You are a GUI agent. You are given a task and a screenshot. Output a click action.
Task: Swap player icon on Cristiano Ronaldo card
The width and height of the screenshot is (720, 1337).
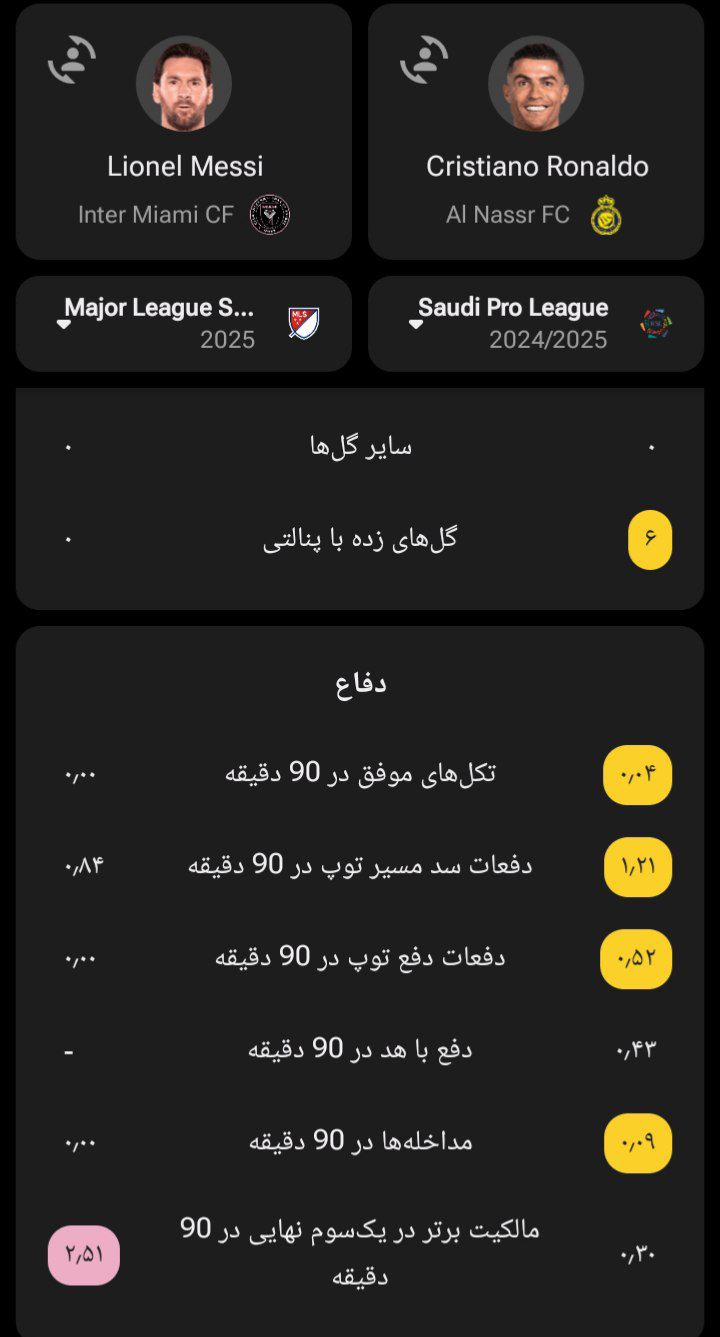424,60
